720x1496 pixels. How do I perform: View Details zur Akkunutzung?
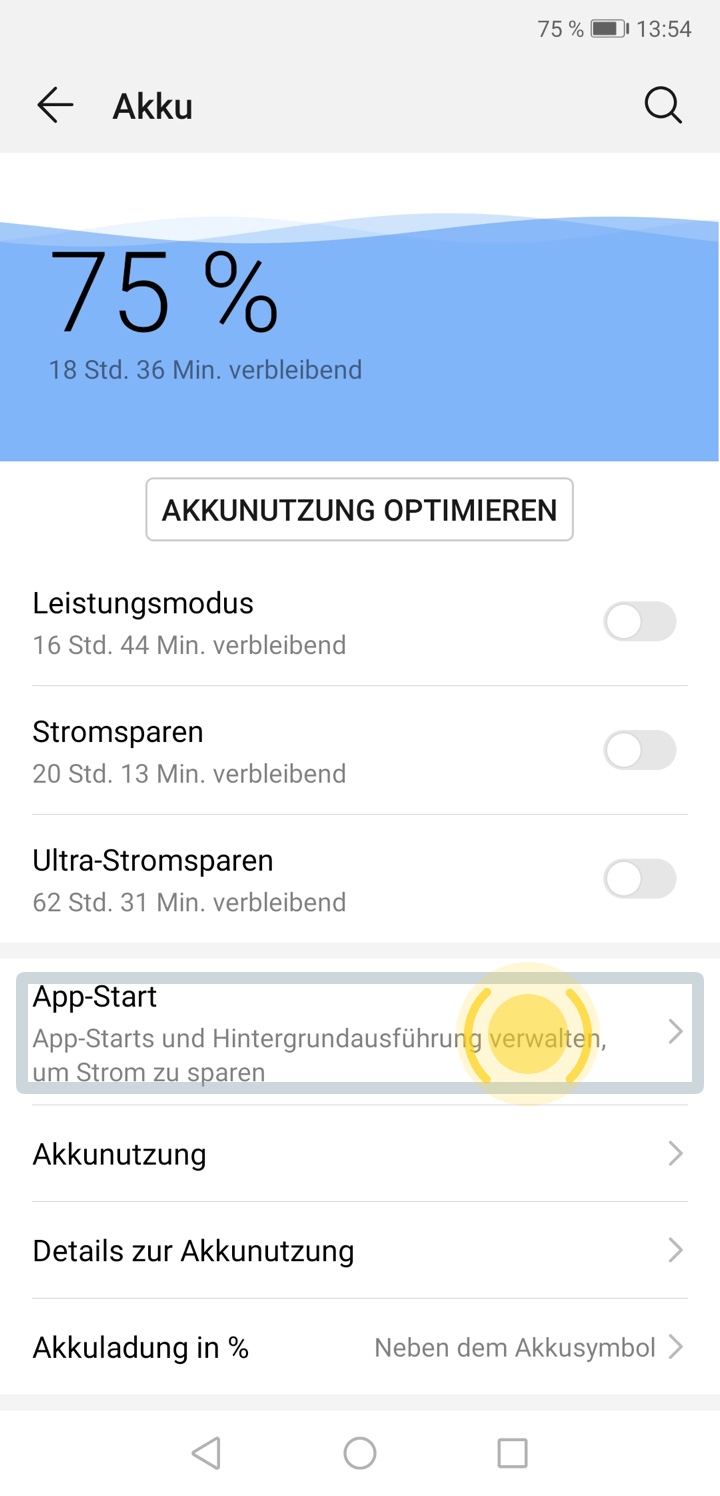360,1251
